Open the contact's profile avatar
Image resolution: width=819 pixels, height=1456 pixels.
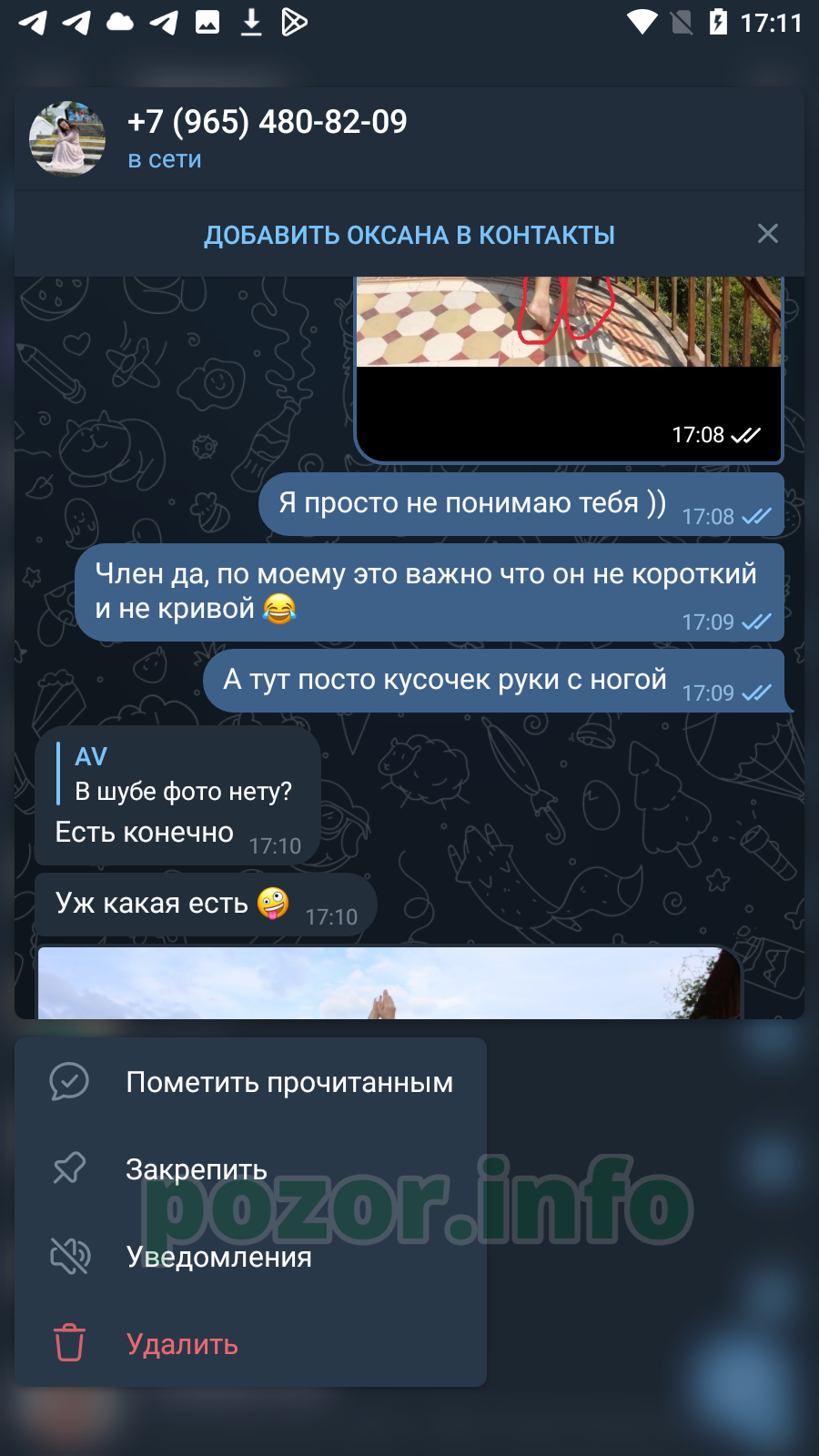pos(67,138)
